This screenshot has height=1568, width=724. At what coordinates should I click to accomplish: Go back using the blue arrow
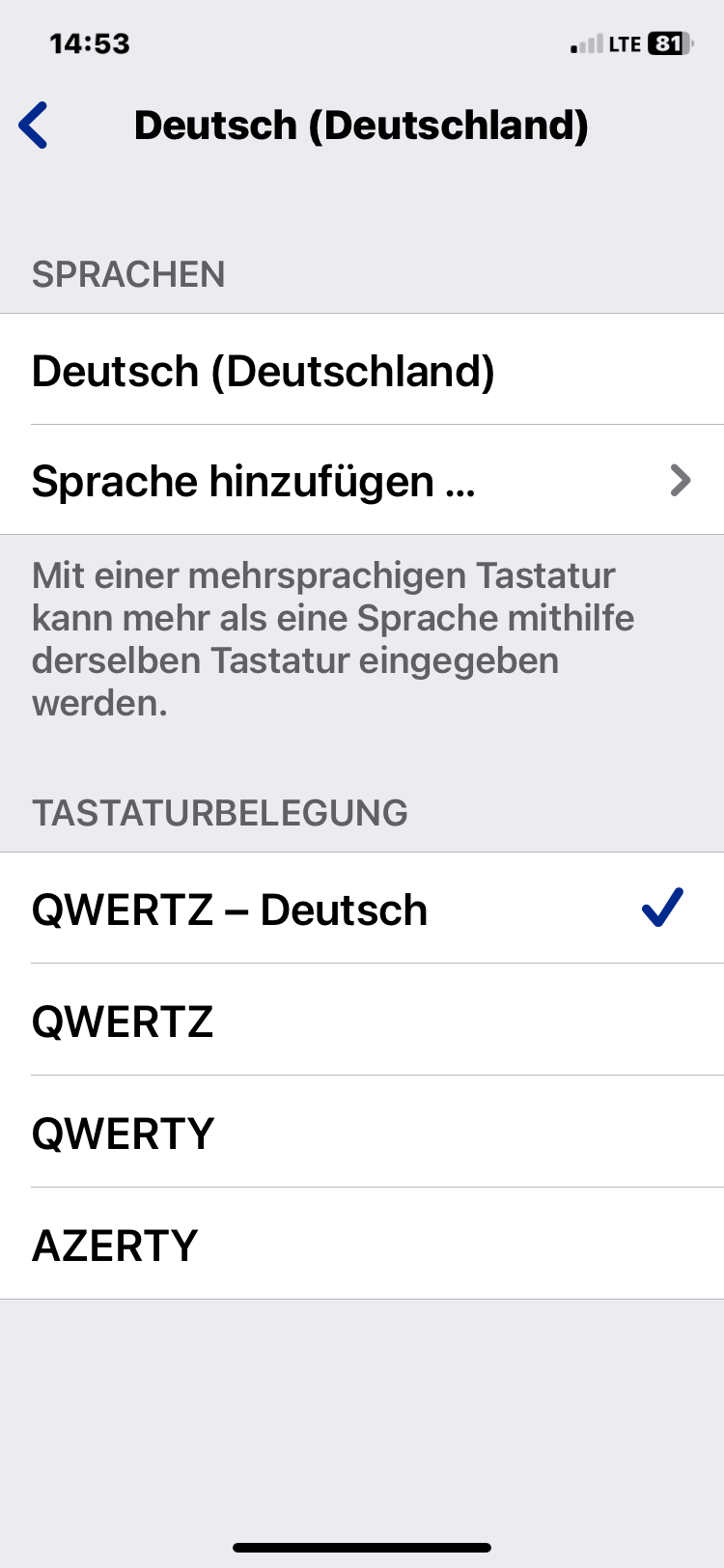(x=34, y=126)
